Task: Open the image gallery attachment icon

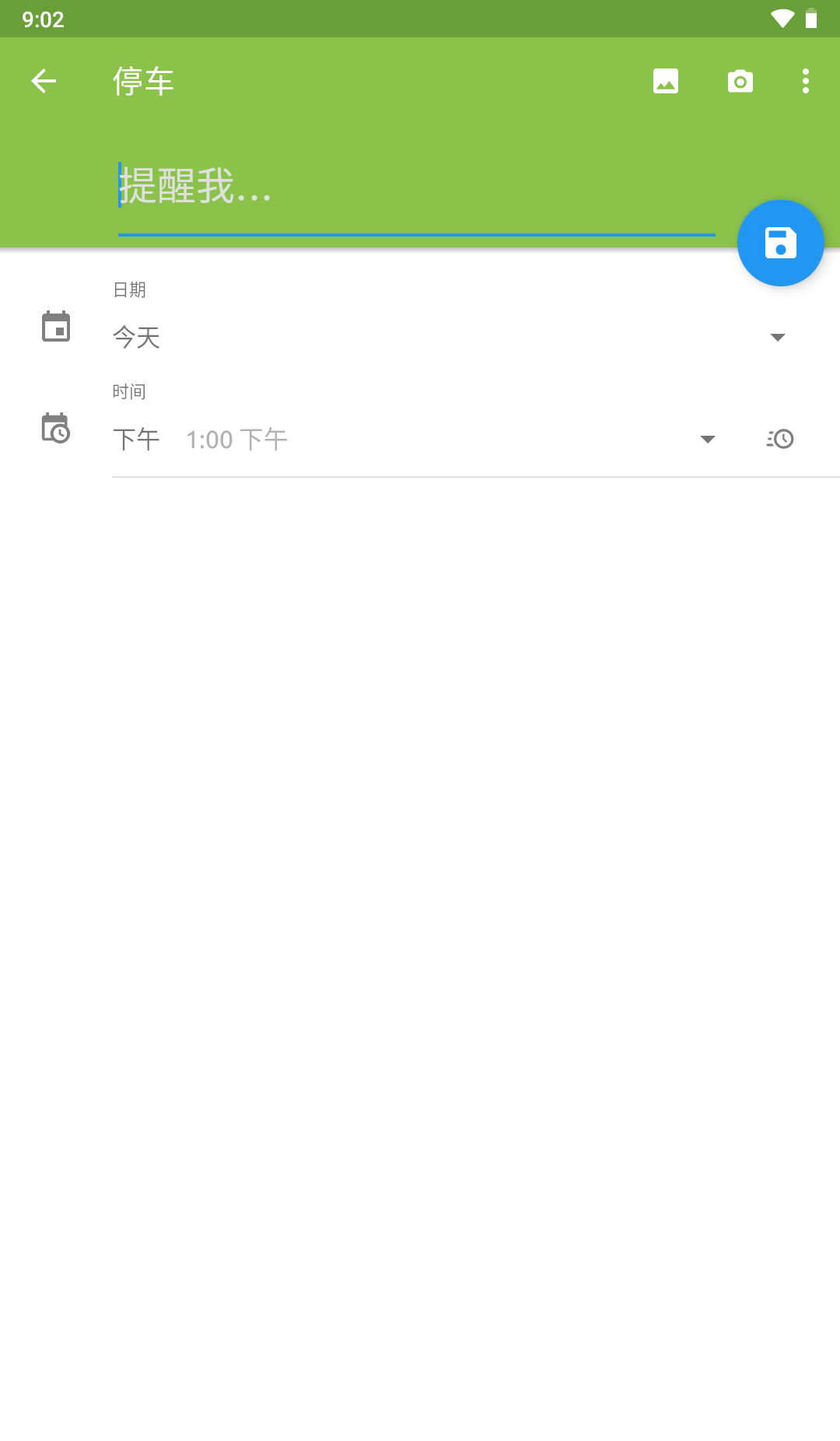Action: click(665, 80)
